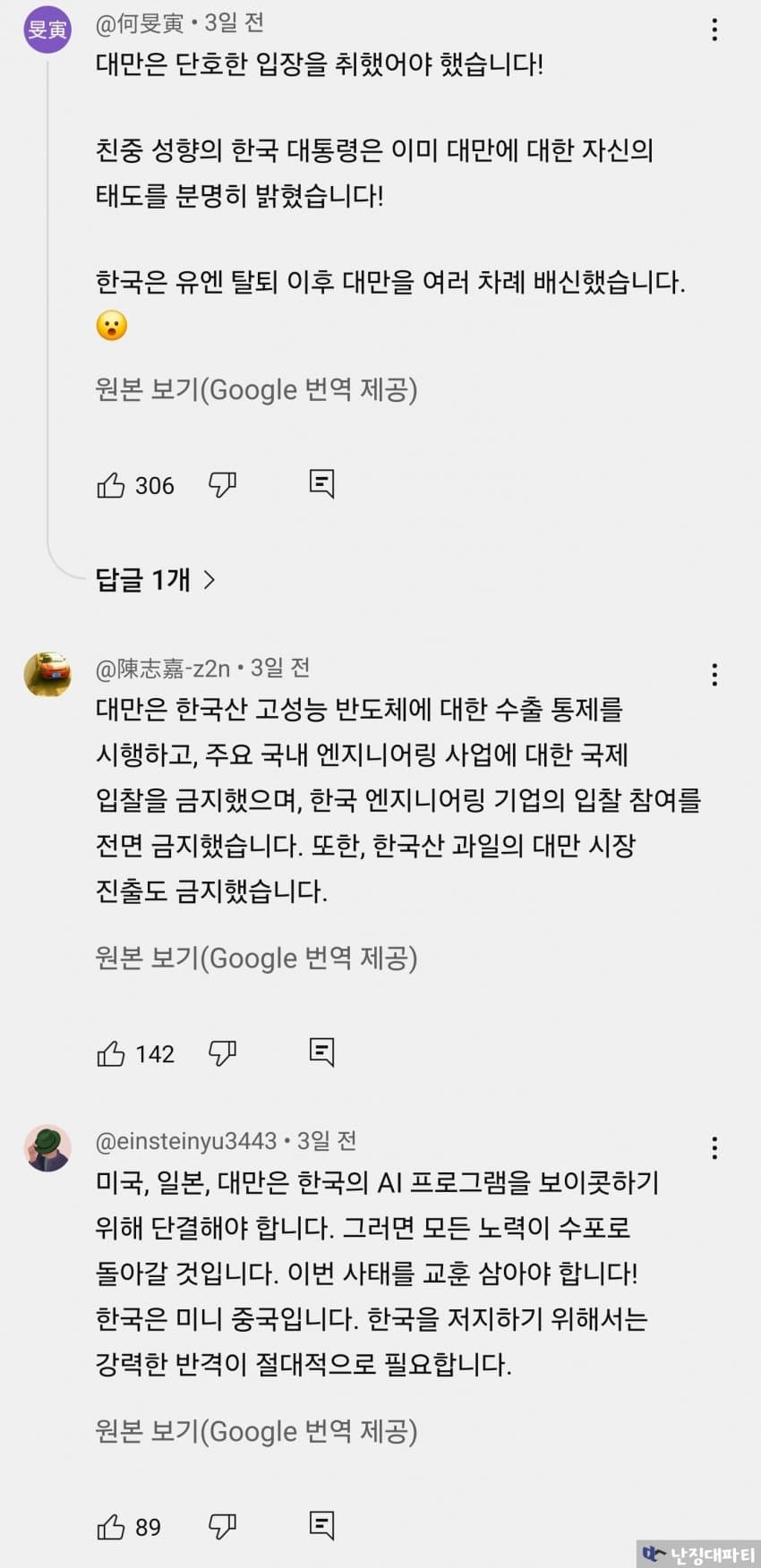Show original text of 陳志嘉-z2n's comment
The image size is (761, 1568).
(256, 959)
